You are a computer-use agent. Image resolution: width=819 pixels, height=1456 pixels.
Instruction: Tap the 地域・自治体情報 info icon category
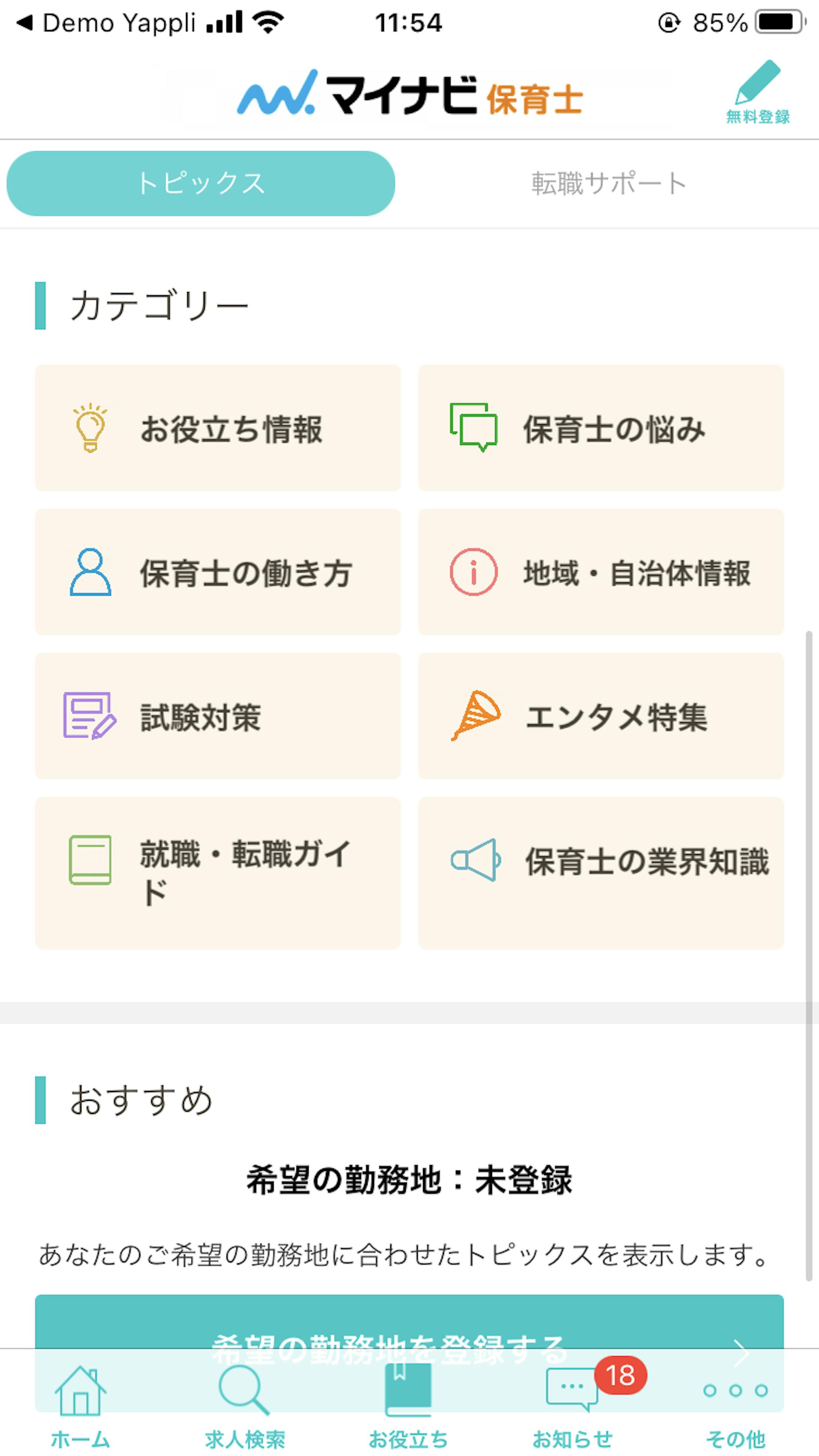coord(601,574)
